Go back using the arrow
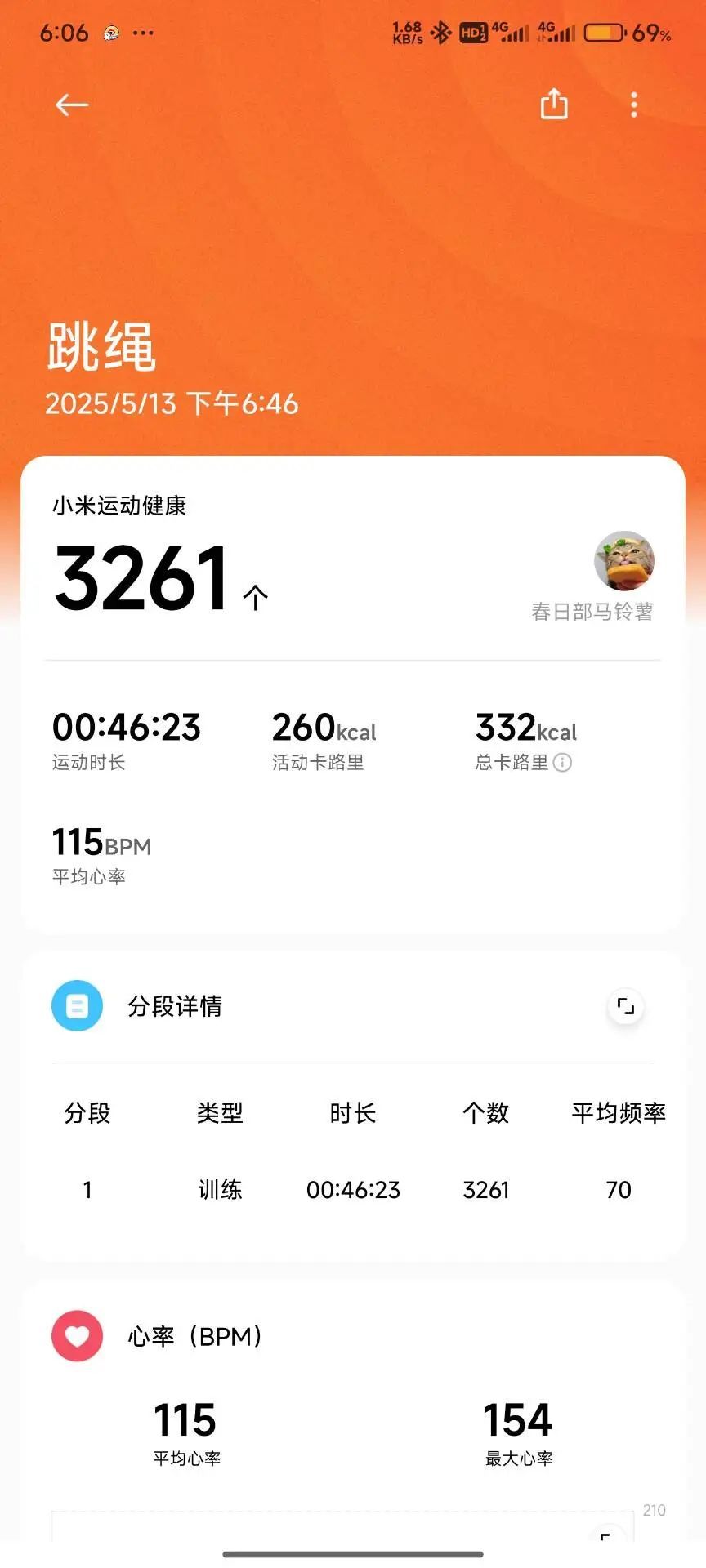Image resolution: width=706 pixels, height=1568 pixels. [x=72, y=105]
